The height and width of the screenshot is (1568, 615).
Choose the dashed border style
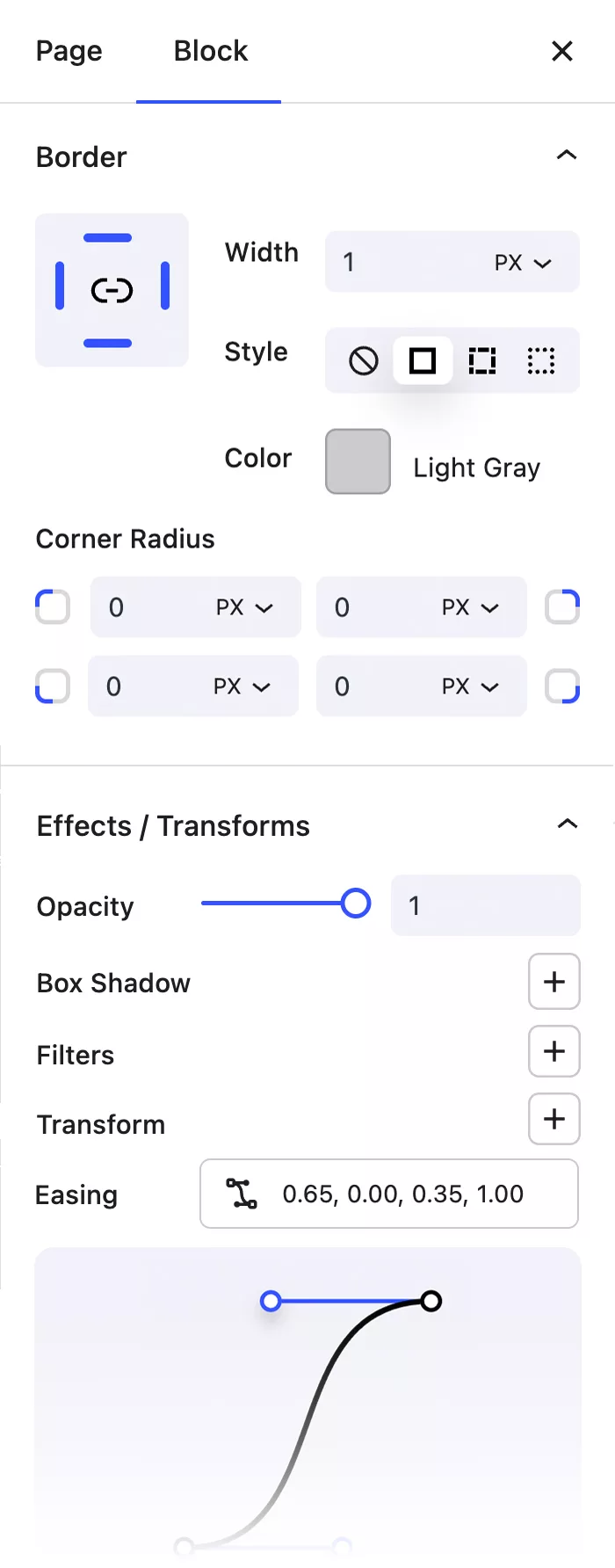[x=481, y=360]
